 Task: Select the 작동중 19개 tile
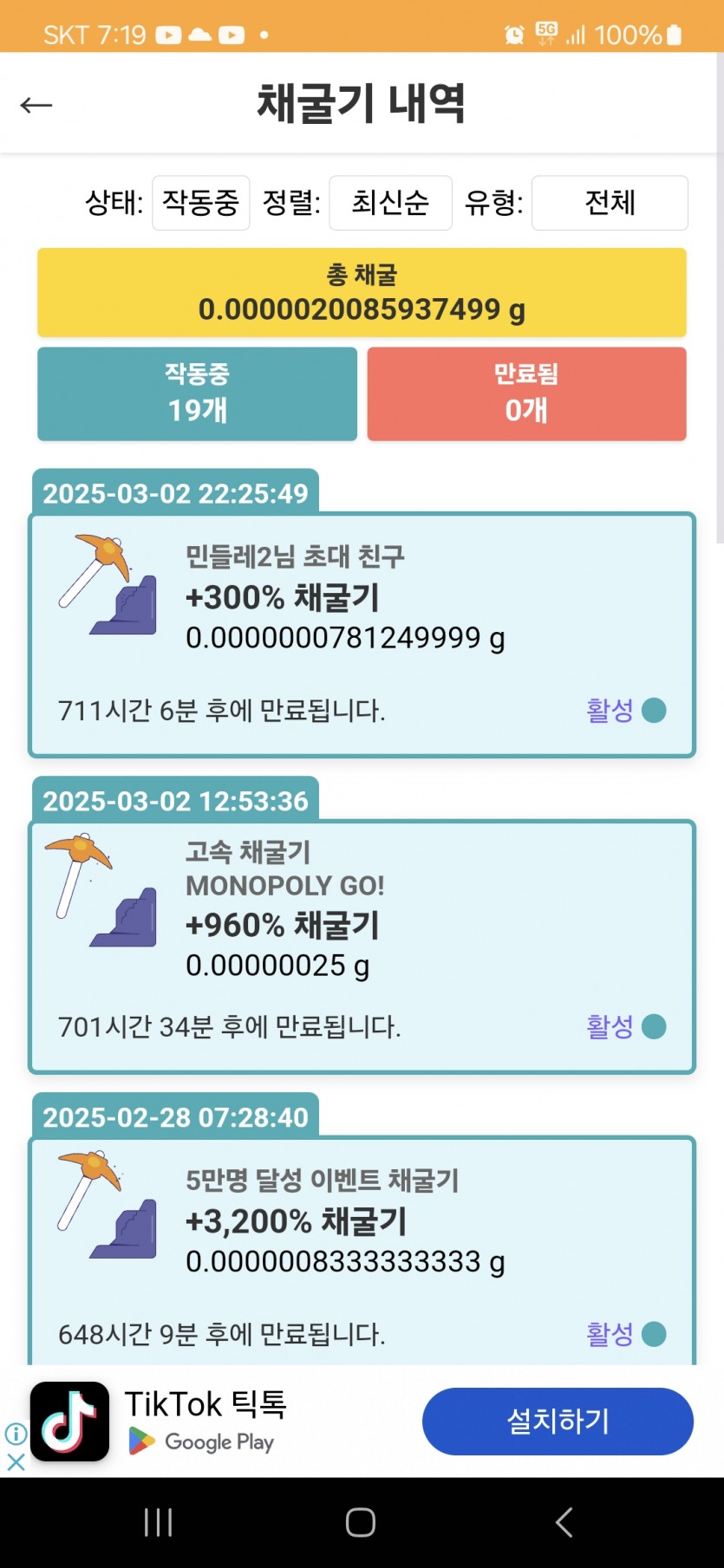(x=198, y=394)
